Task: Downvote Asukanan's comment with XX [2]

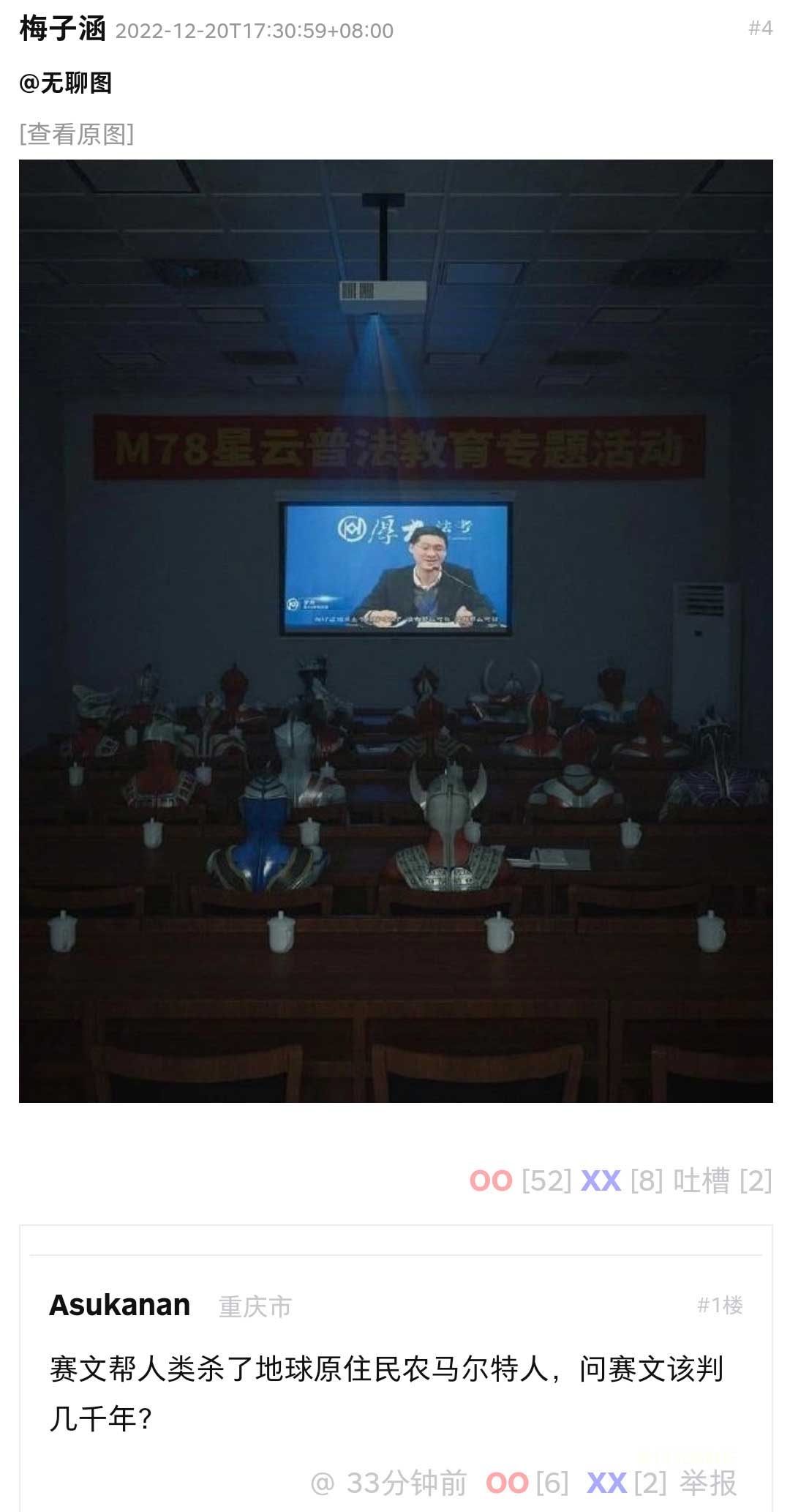Action: click(x=607, y=1483)
